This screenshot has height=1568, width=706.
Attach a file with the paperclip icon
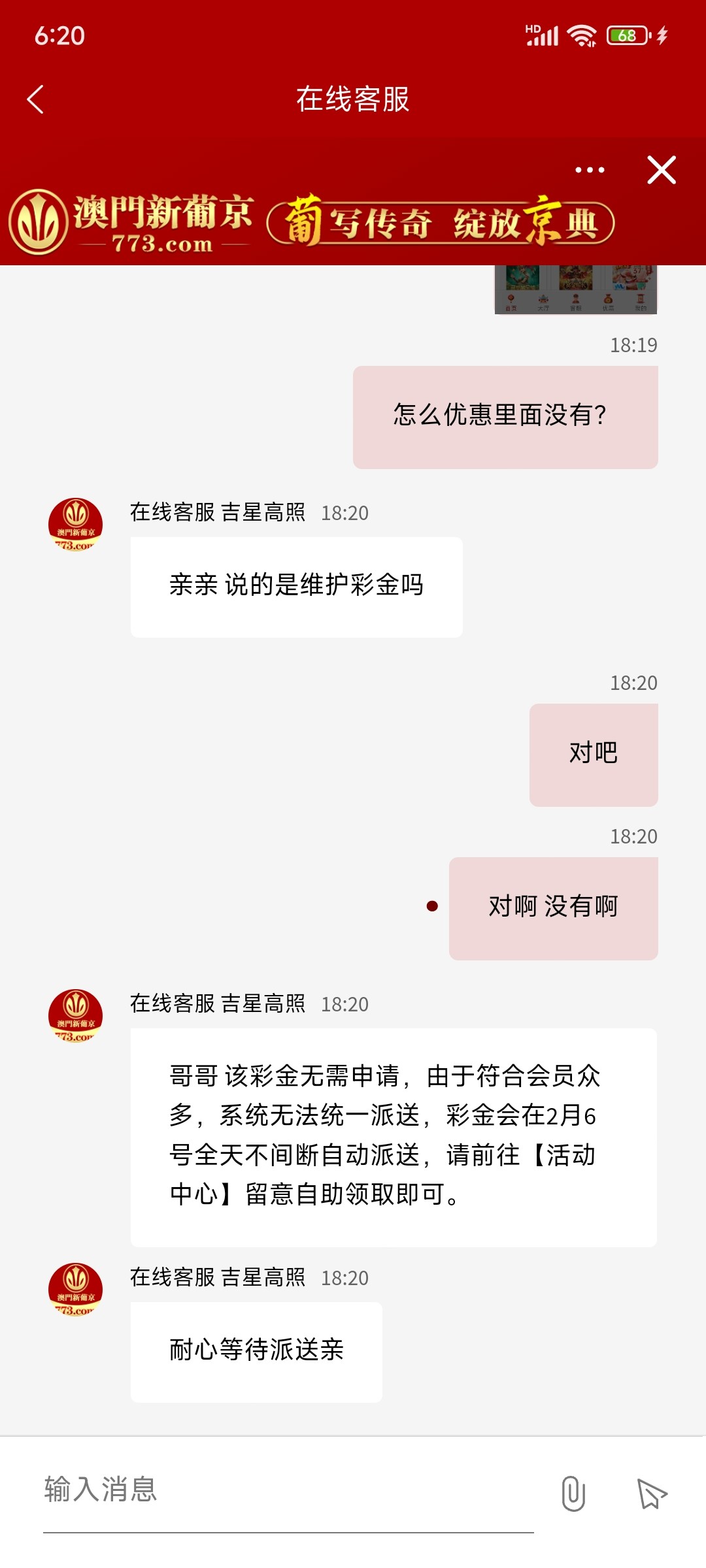point(573,1493)
